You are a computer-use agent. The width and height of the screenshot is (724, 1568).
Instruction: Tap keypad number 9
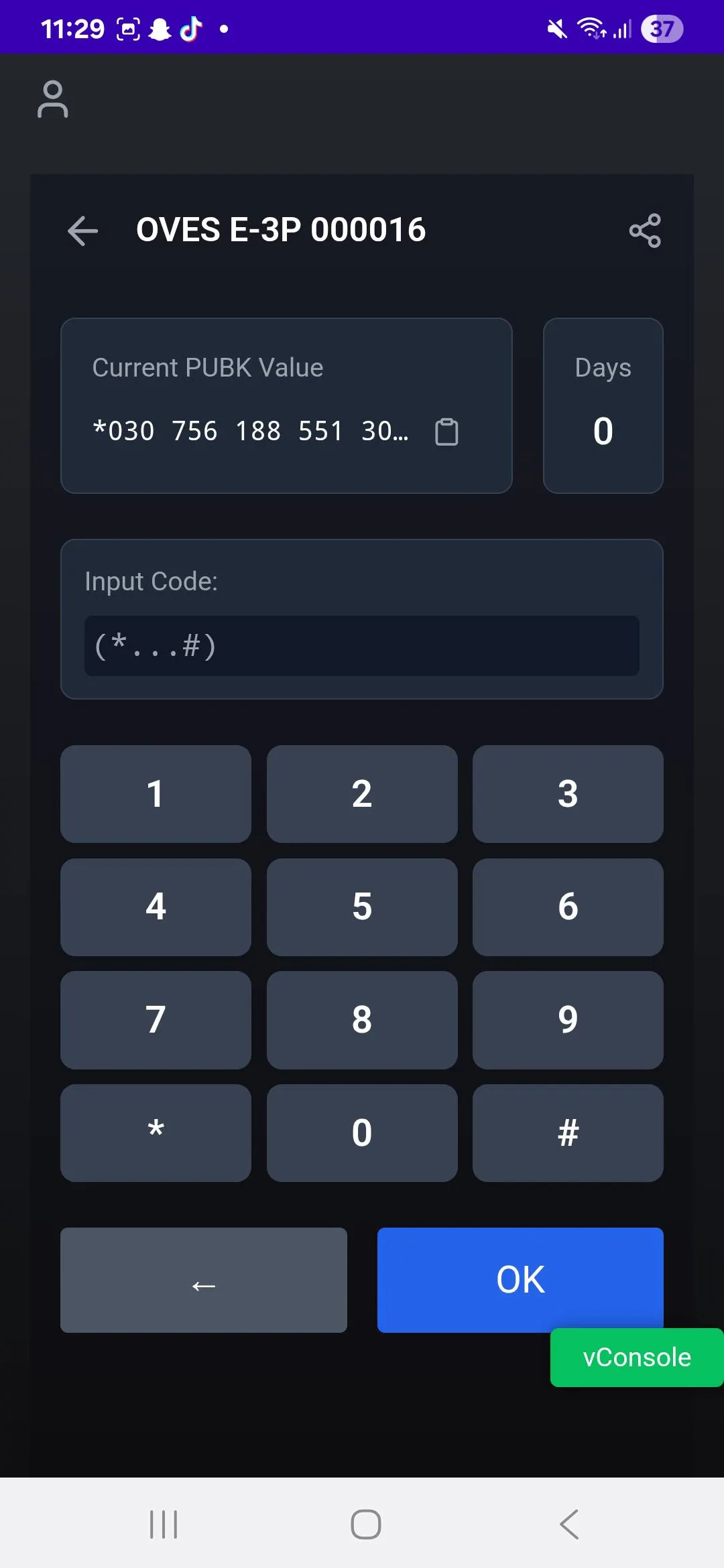tap(567, 1019)
